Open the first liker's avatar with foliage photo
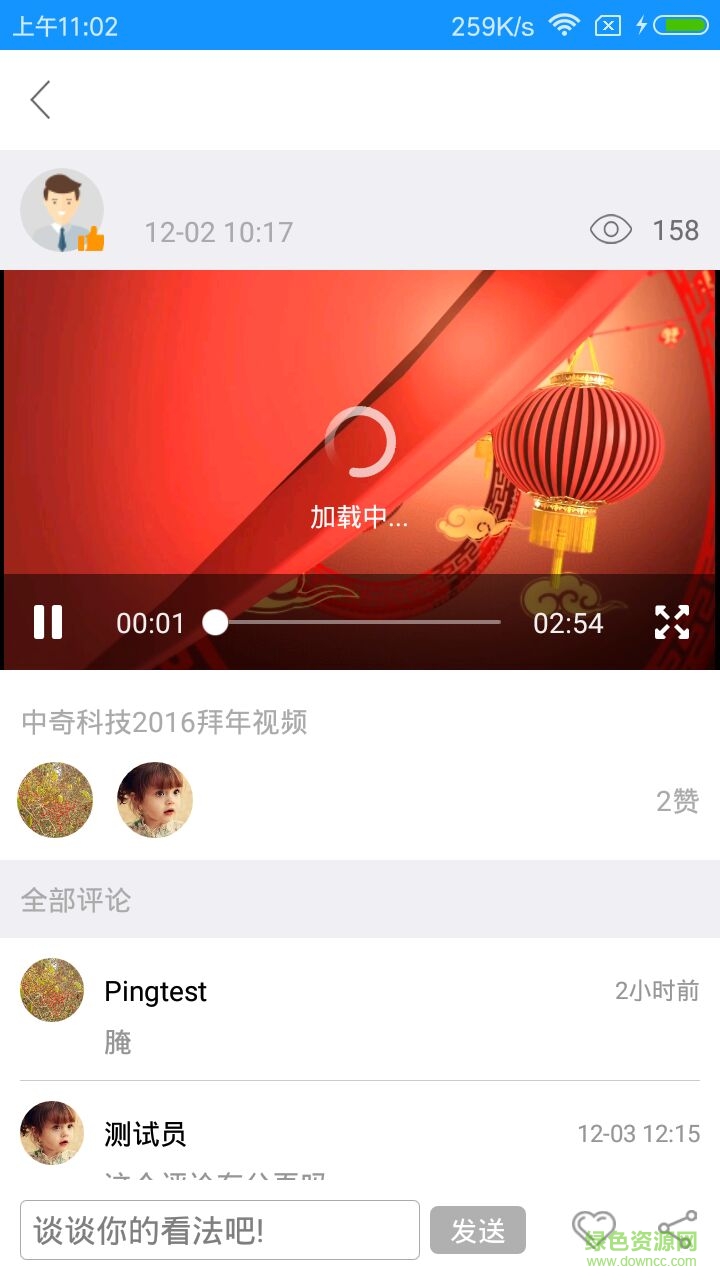 55,800
